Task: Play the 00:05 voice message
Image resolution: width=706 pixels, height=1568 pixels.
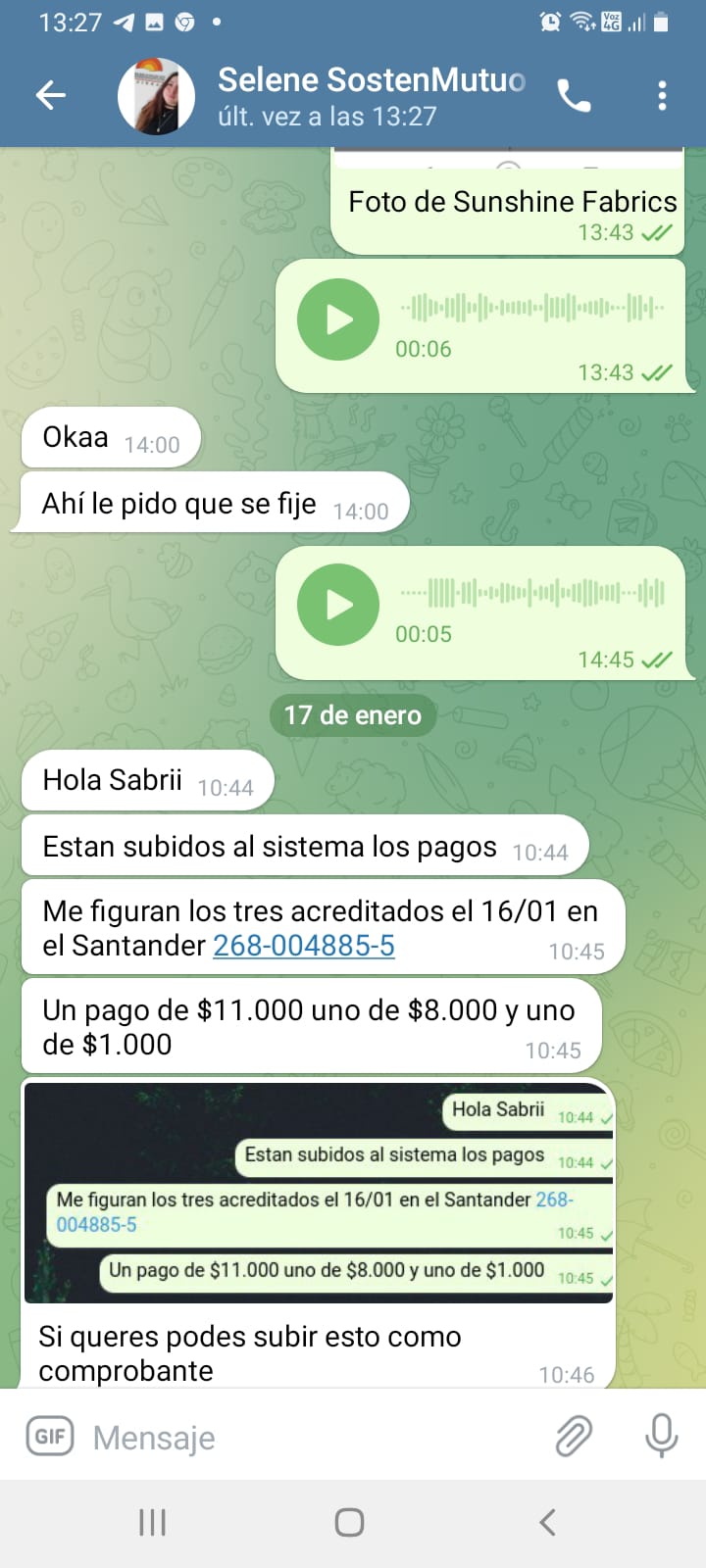Action: pos(338,605)
